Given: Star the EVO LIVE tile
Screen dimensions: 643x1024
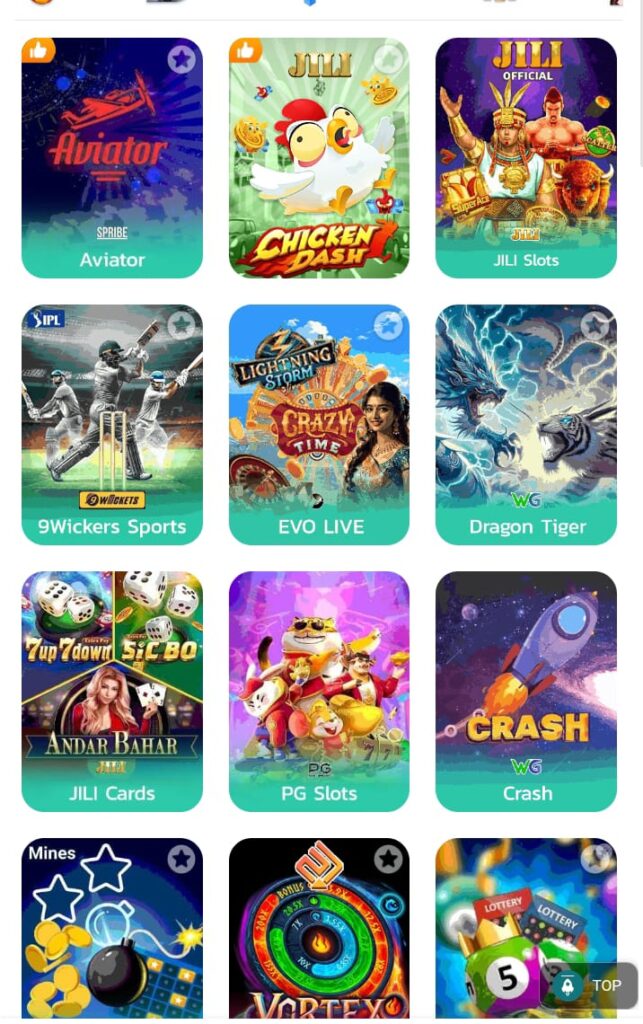Looking at the screenshot, I should click(388, 326).
